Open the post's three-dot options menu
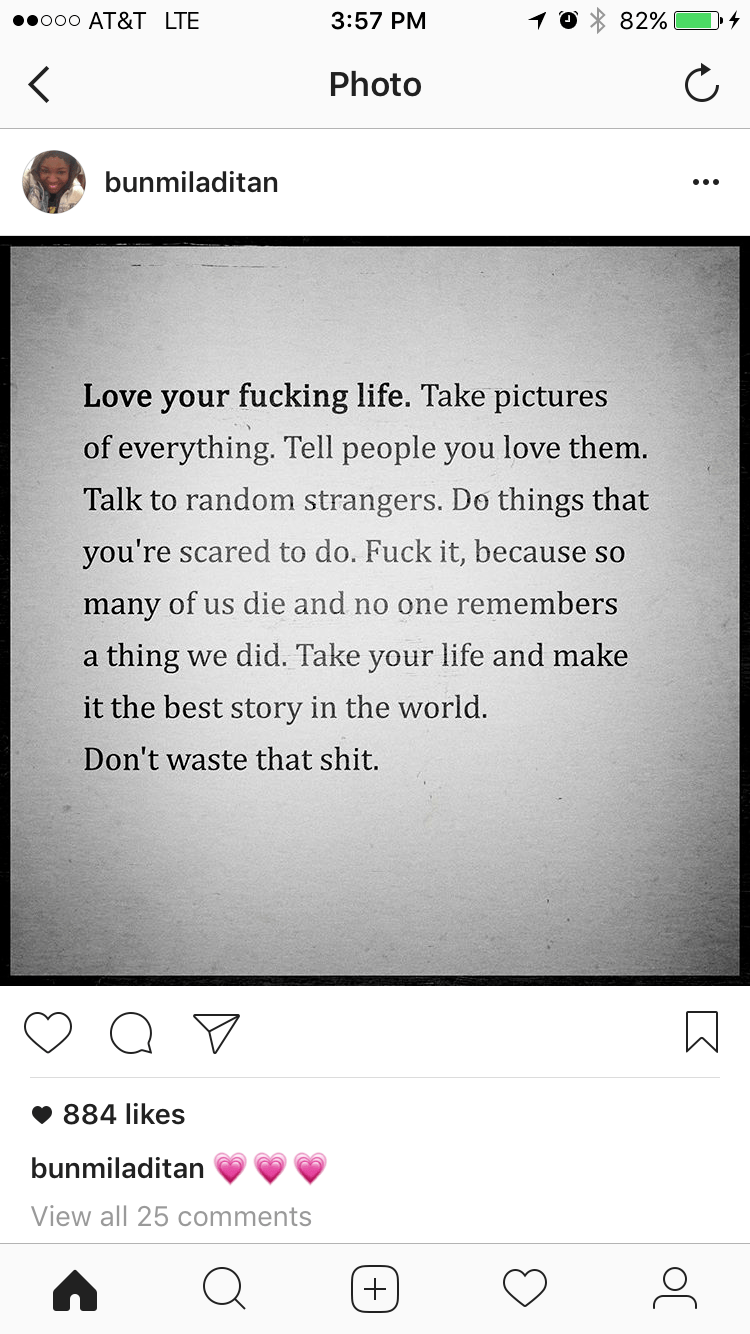This screenshot has width=750, height=1334. [x=705, y=182]
